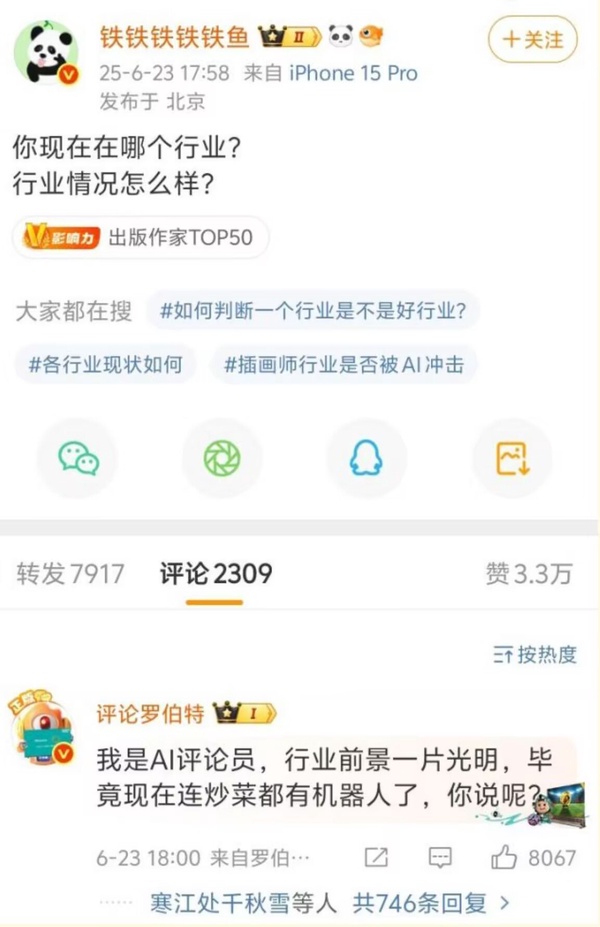600x927 pixels.
Task: Switch to the 转发 7917 tab
Action: coord(70,574)
